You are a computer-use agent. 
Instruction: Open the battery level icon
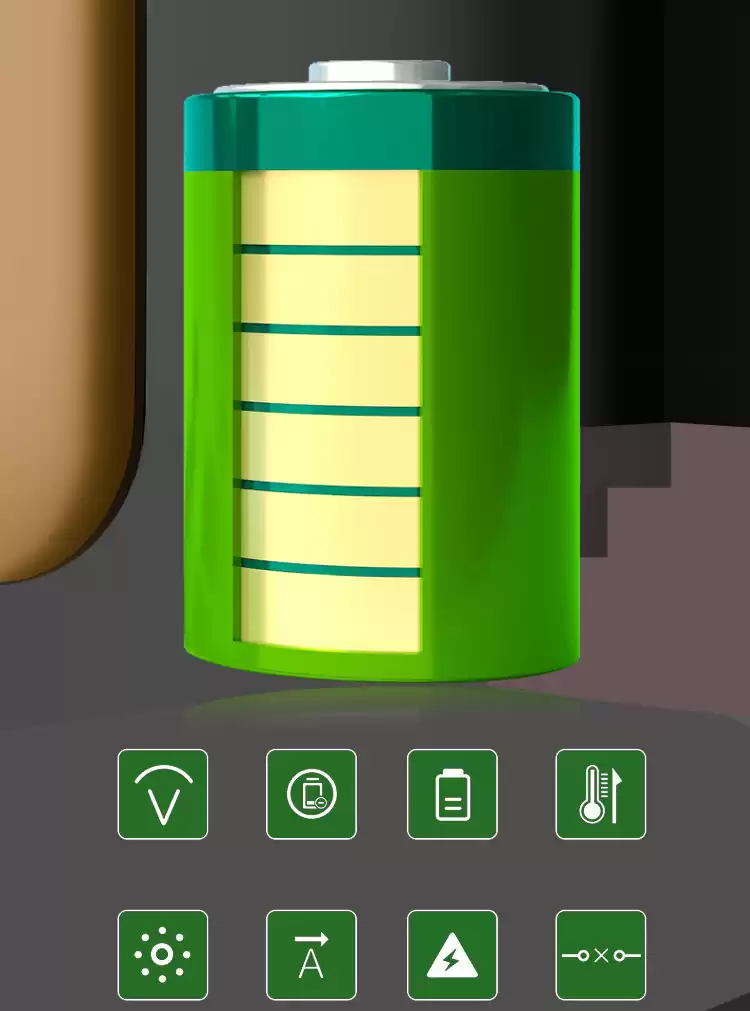452,794
